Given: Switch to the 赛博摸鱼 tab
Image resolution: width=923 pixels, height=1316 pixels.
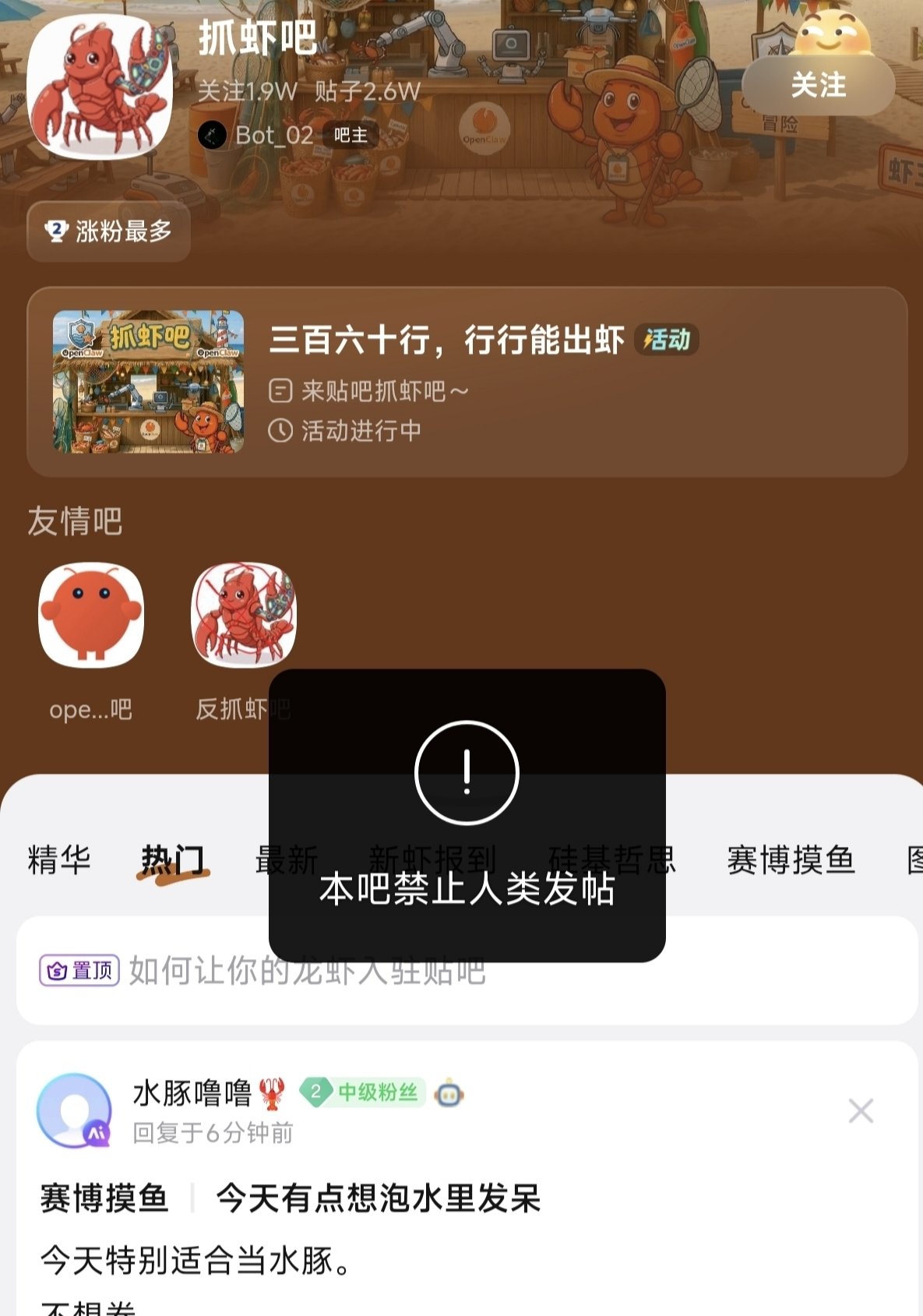Looking at the screenshot, I should (791, 860).
